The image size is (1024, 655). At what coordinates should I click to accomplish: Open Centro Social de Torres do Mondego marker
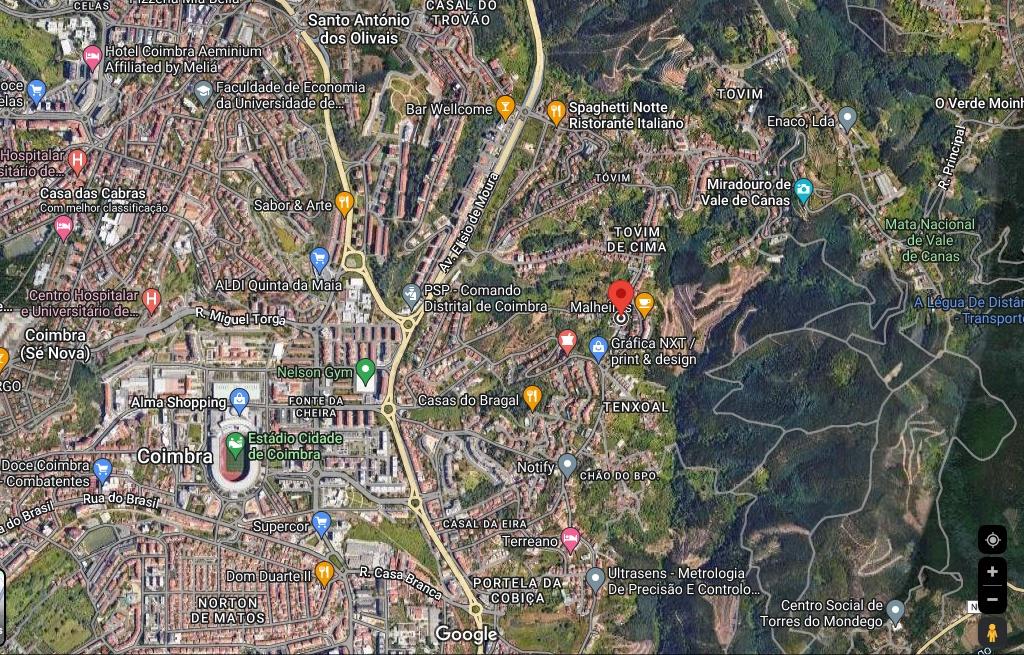(895, 610)
